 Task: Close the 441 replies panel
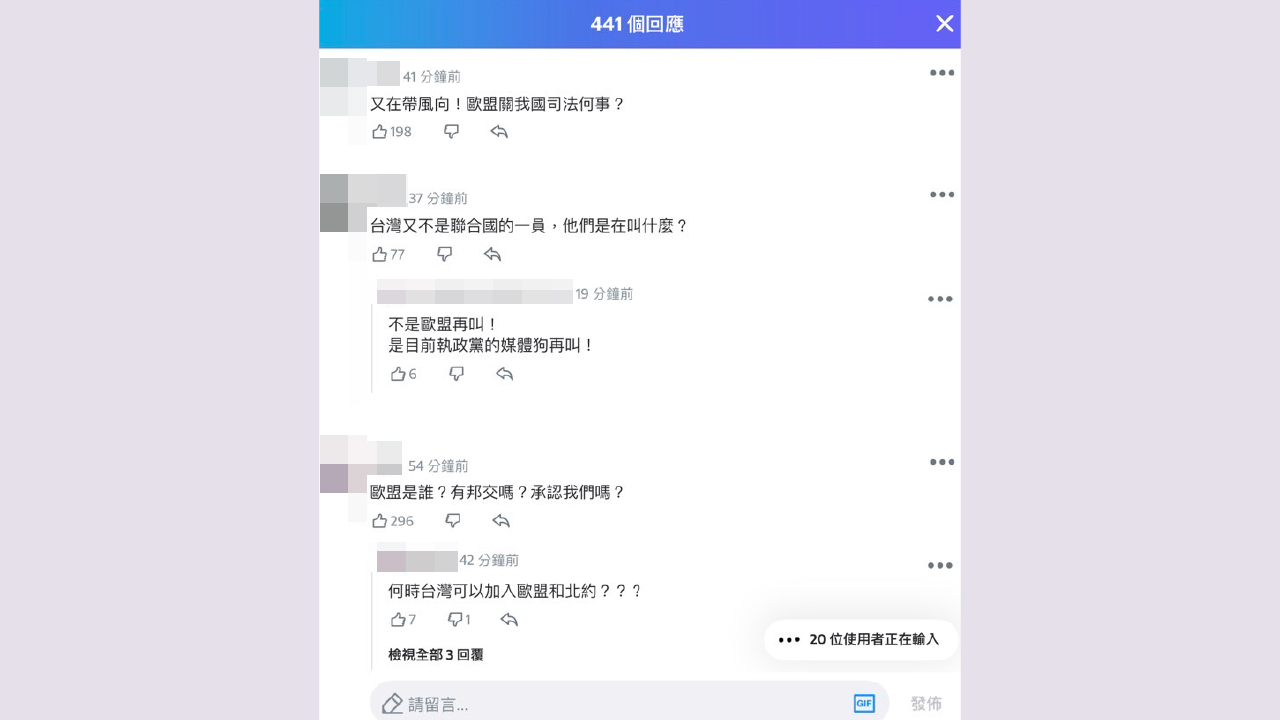coord(944,24)
